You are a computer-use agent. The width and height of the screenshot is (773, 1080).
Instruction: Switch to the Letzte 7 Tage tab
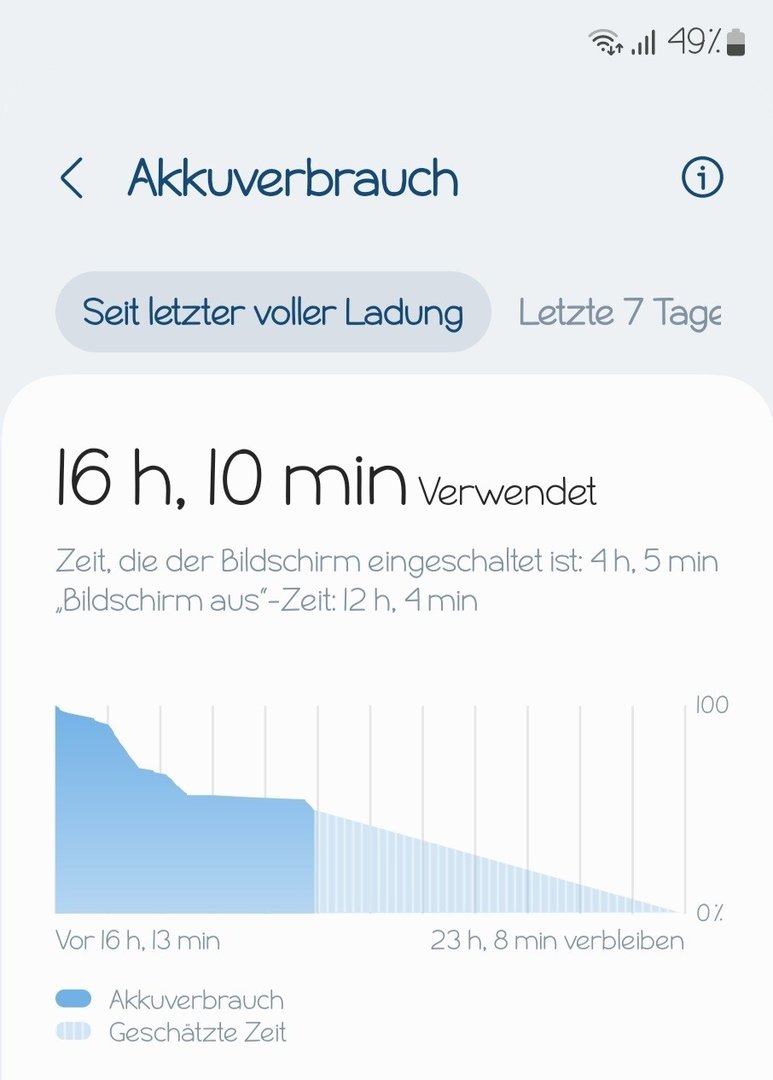[x=619, y=313]
